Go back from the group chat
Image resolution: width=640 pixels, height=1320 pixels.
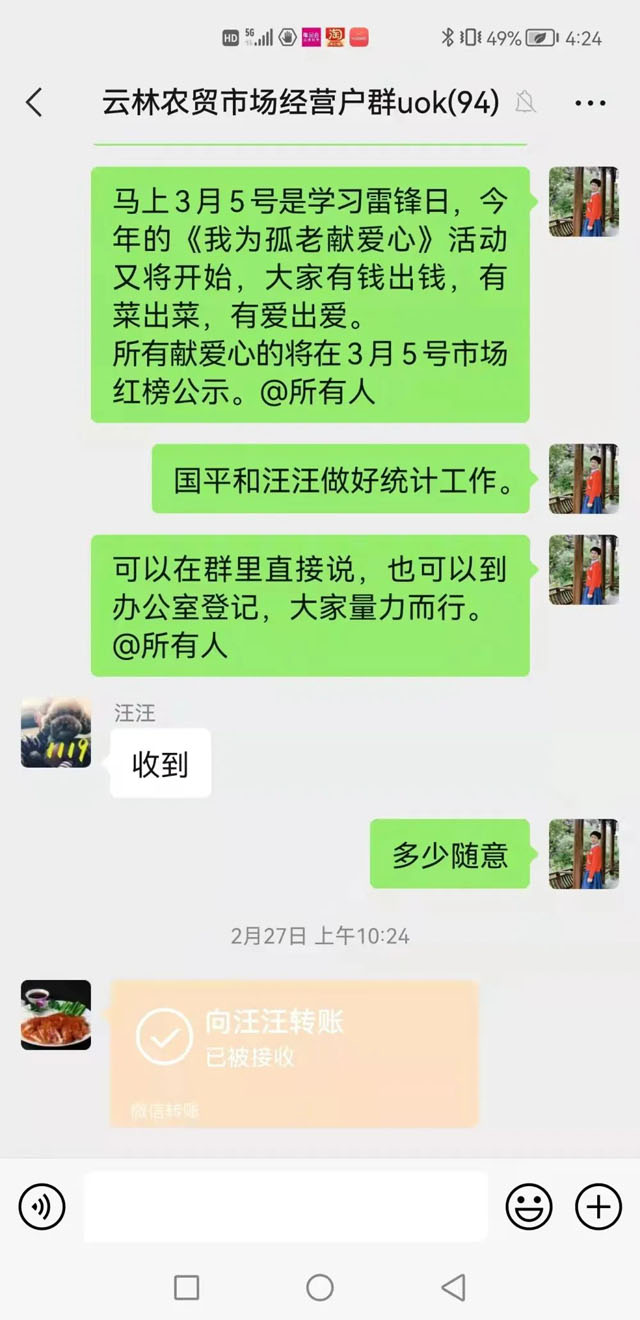tap(34, 102)
